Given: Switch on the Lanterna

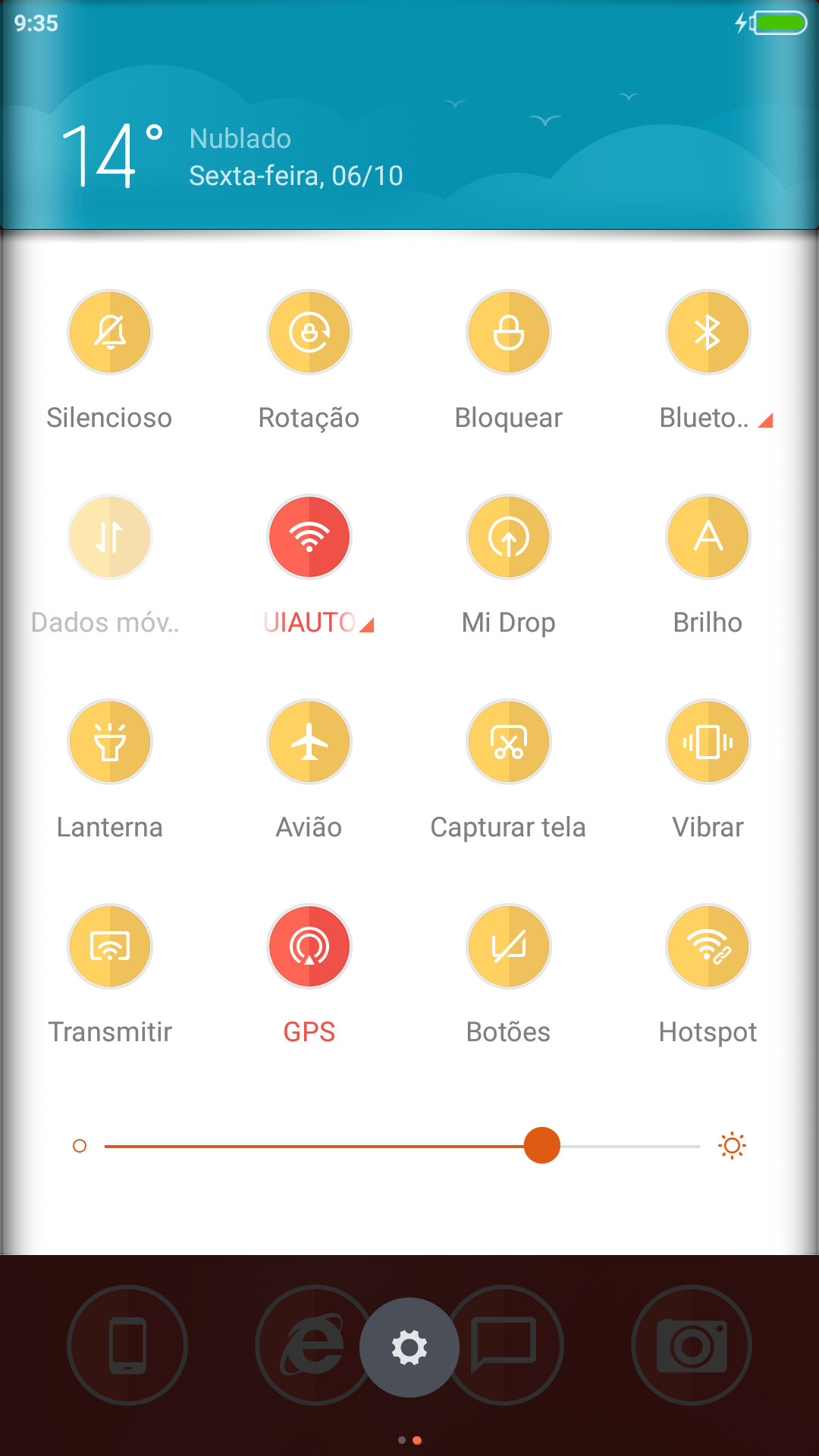Looking at the screenshot, I should coord(110,742).
